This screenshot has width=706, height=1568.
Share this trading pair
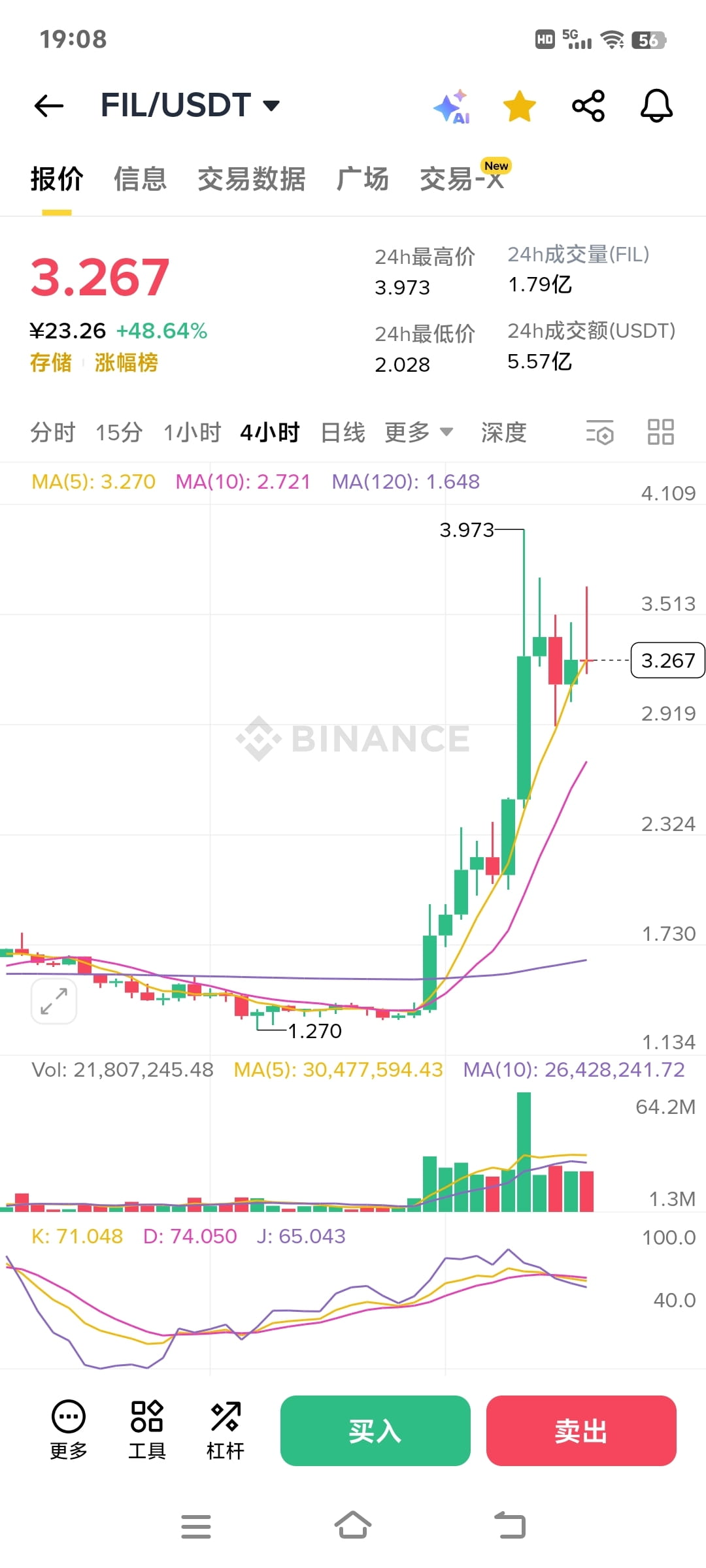588,106
